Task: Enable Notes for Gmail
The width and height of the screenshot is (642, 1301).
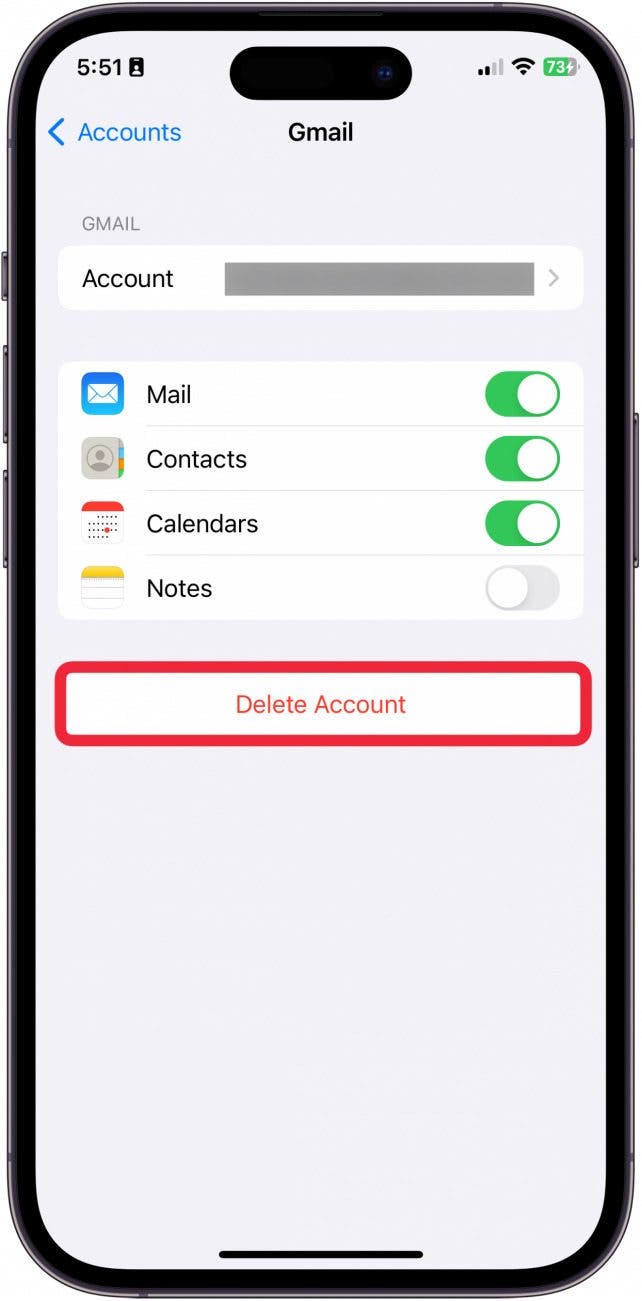Action: pyautogui.click(x=522, y=588)
